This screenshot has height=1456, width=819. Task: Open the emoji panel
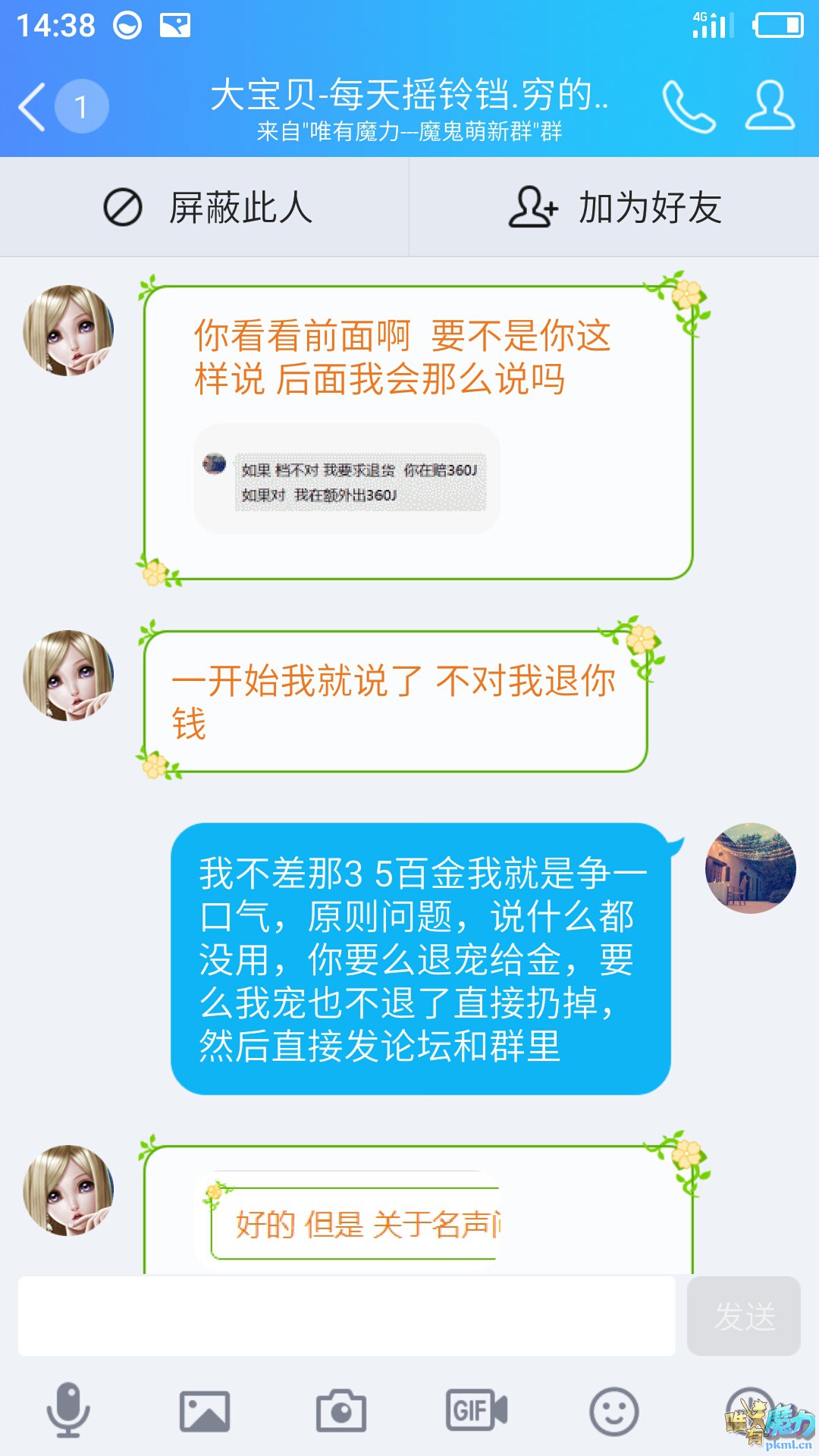pos(613,1410)
